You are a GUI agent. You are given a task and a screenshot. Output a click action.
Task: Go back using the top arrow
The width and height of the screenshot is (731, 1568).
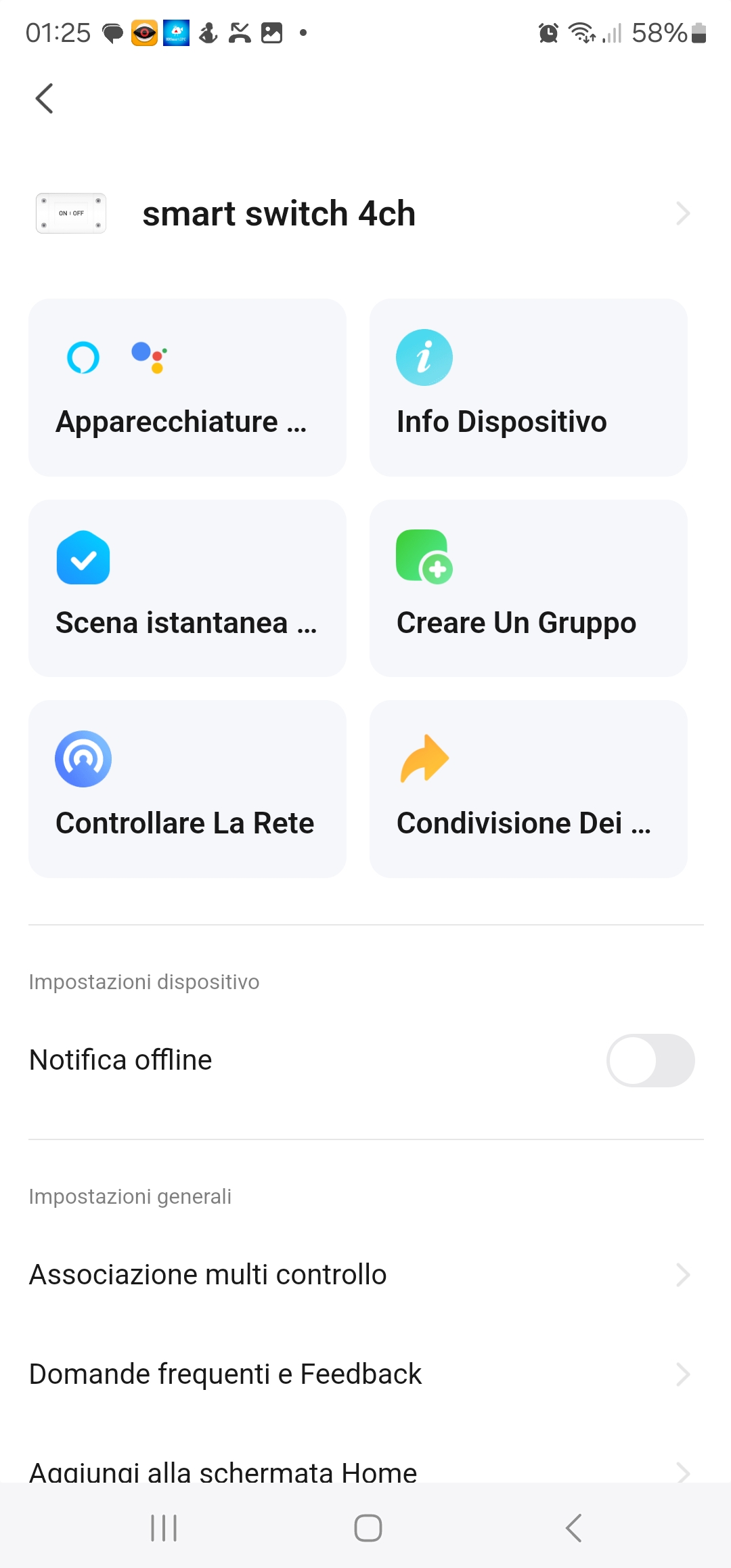45,99
